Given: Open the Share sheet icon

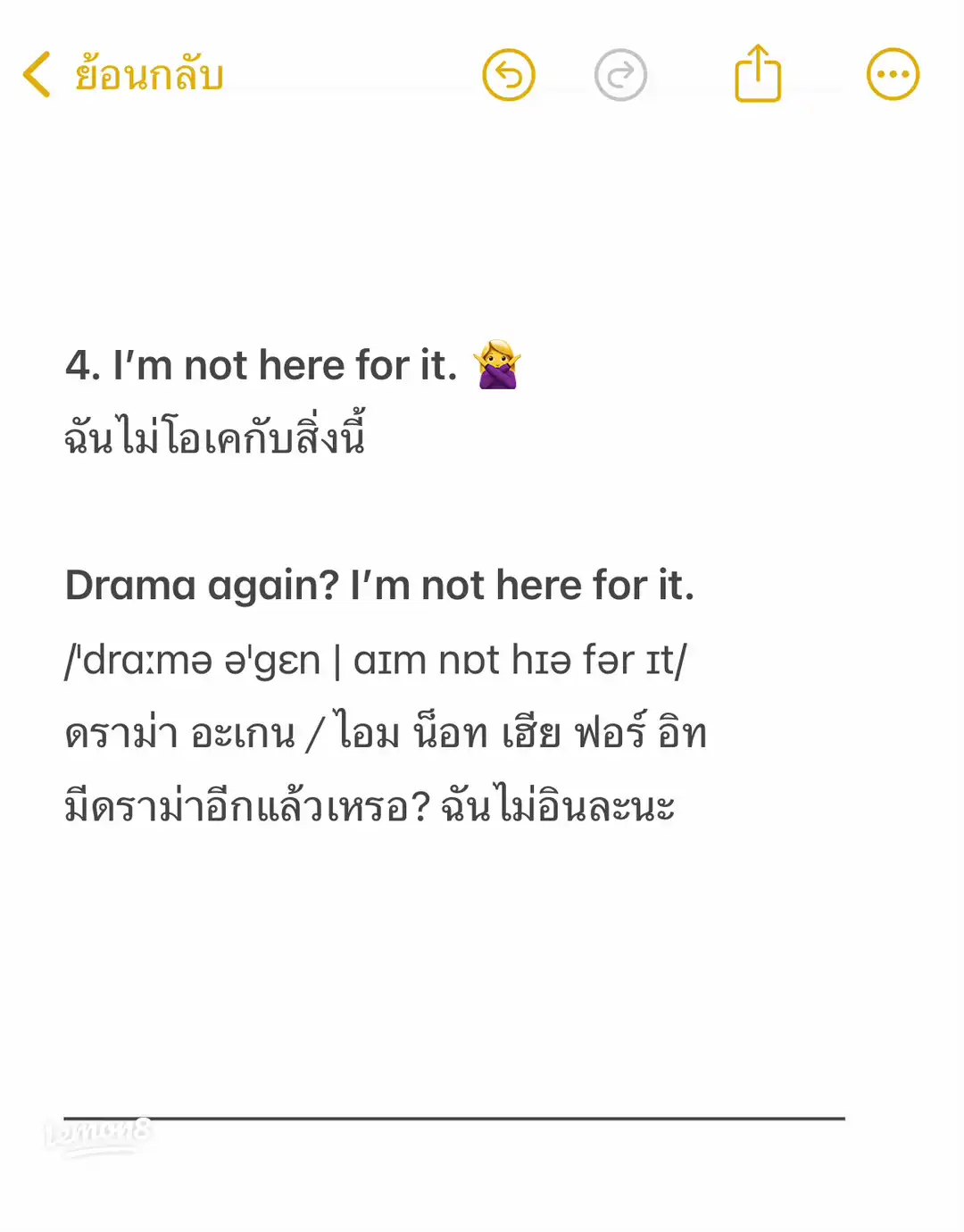Looking at the screenshot, I should pos(756,73).
